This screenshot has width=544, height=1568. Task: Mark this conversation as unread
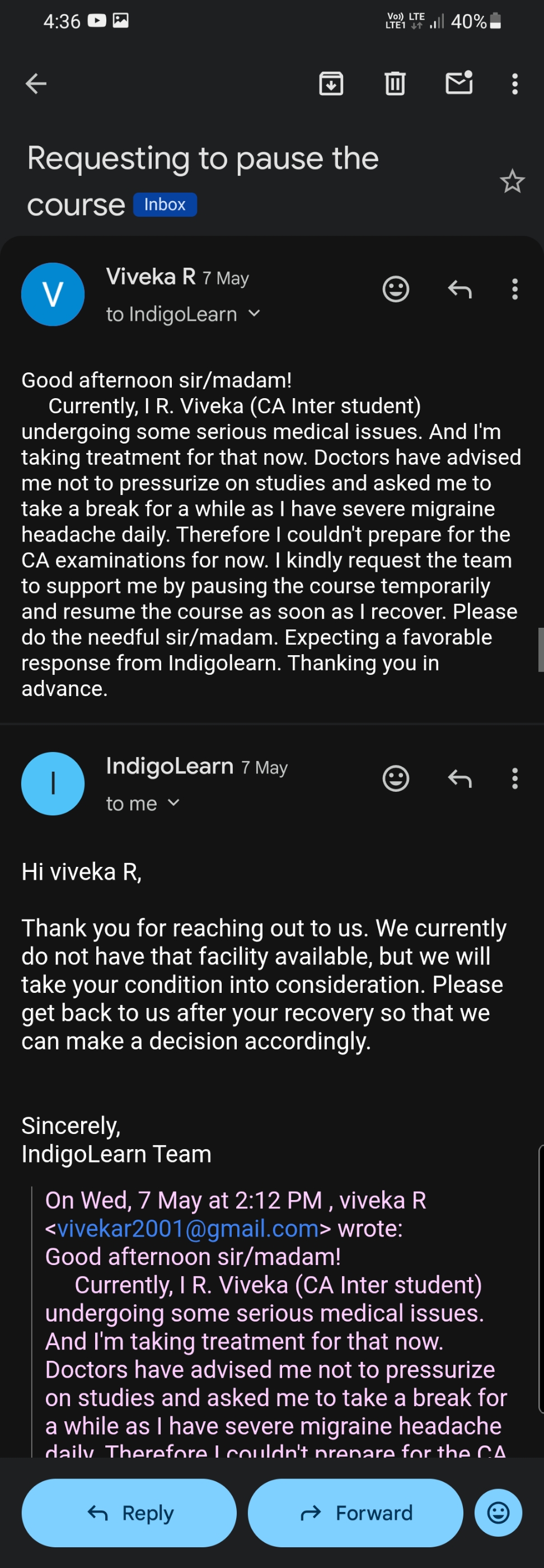tap(459, 83)
